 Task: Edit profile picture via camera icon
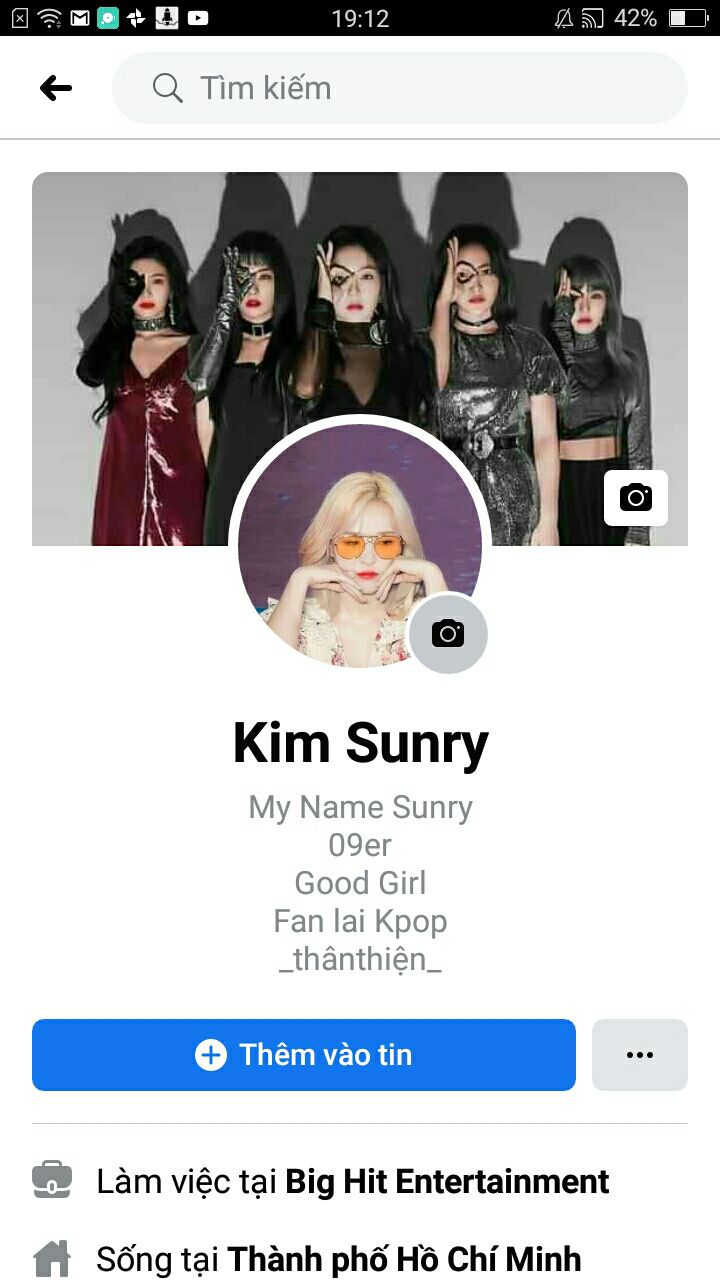click(448, 633)
